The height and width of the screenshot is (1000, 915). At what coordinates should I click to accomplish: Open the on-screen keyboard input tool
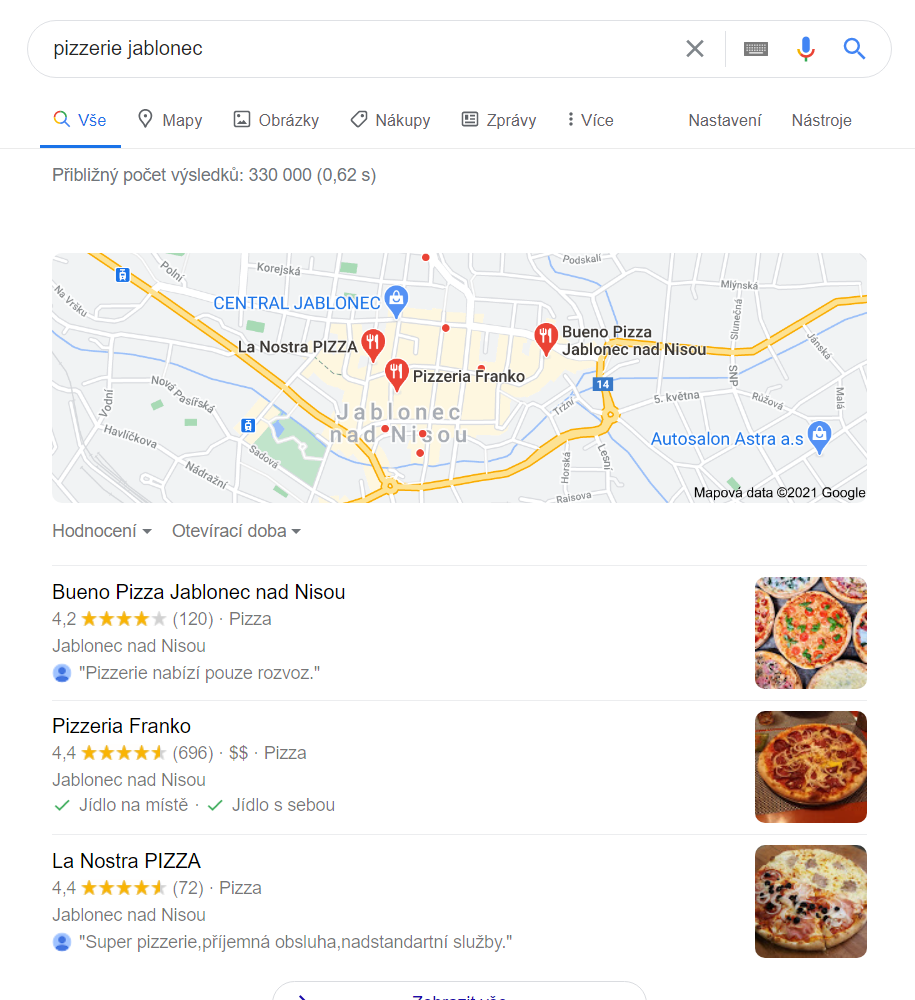756,48
